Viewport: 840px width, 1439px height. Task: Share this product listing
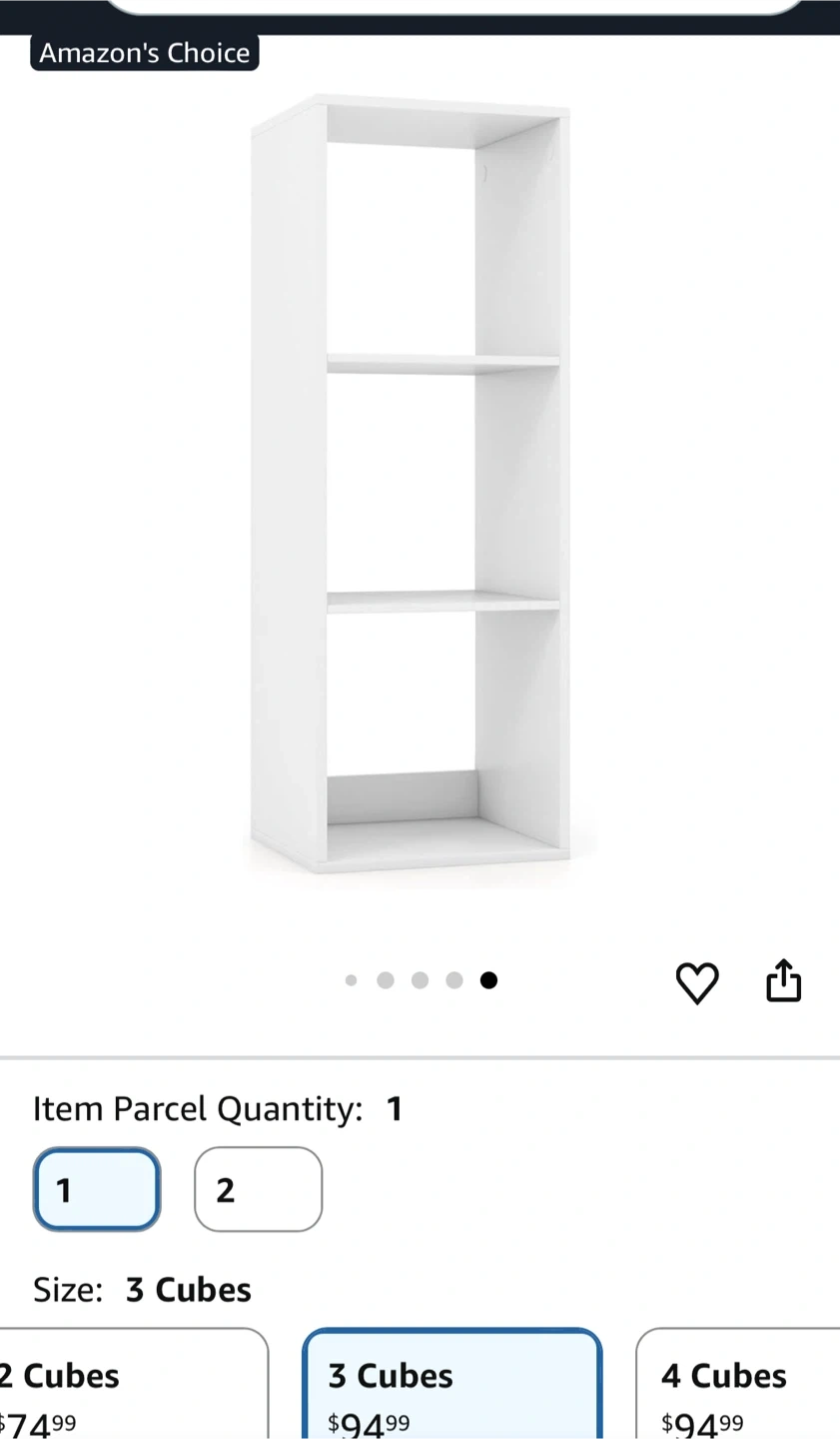[784, 980]
